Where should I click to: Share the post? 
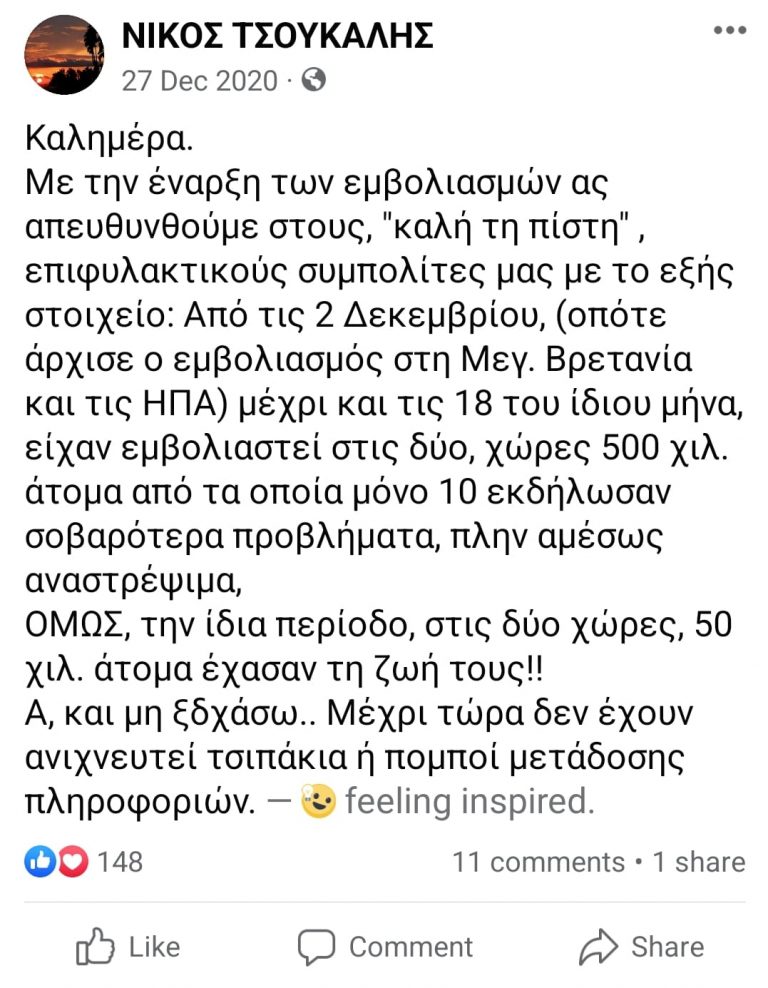tap(651, 946)
